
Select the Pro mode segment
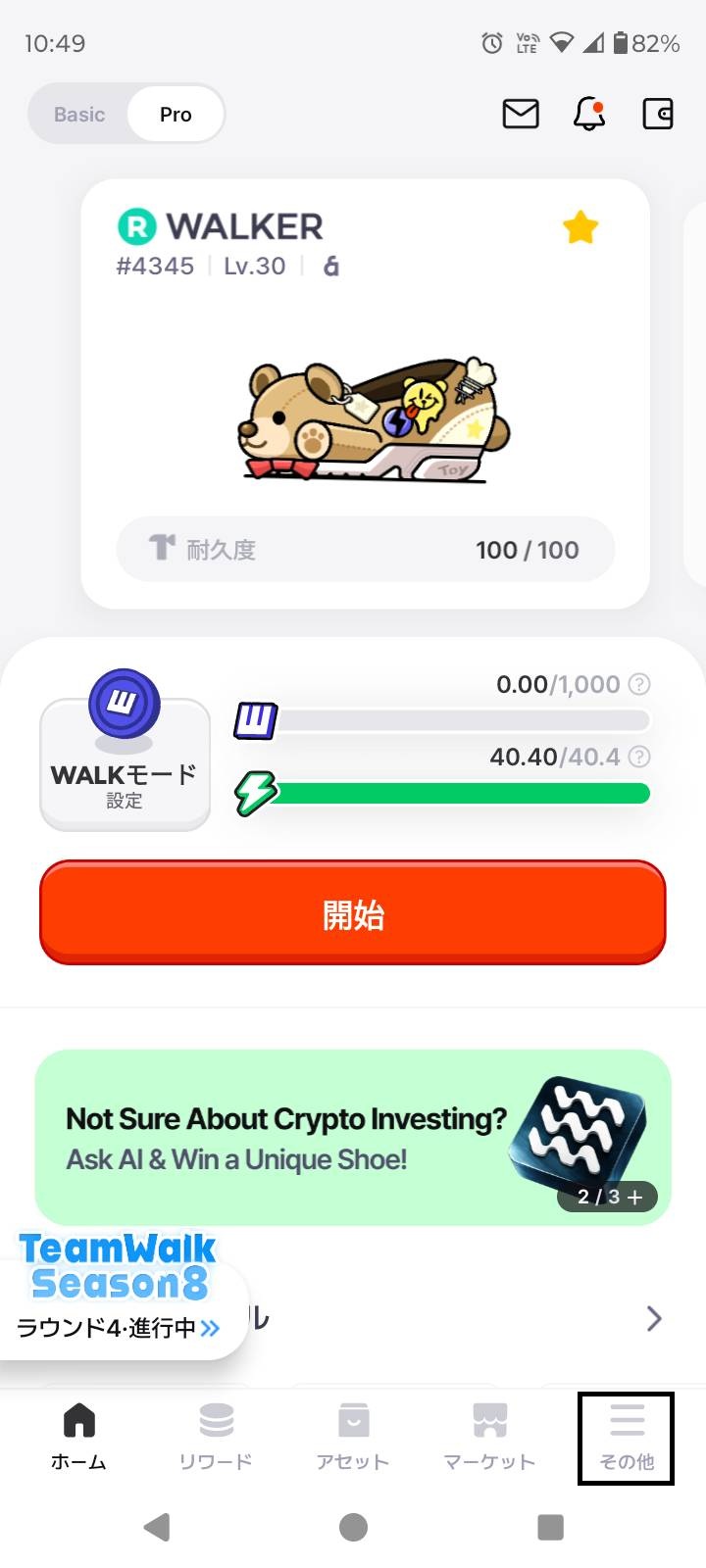[176, 115]
